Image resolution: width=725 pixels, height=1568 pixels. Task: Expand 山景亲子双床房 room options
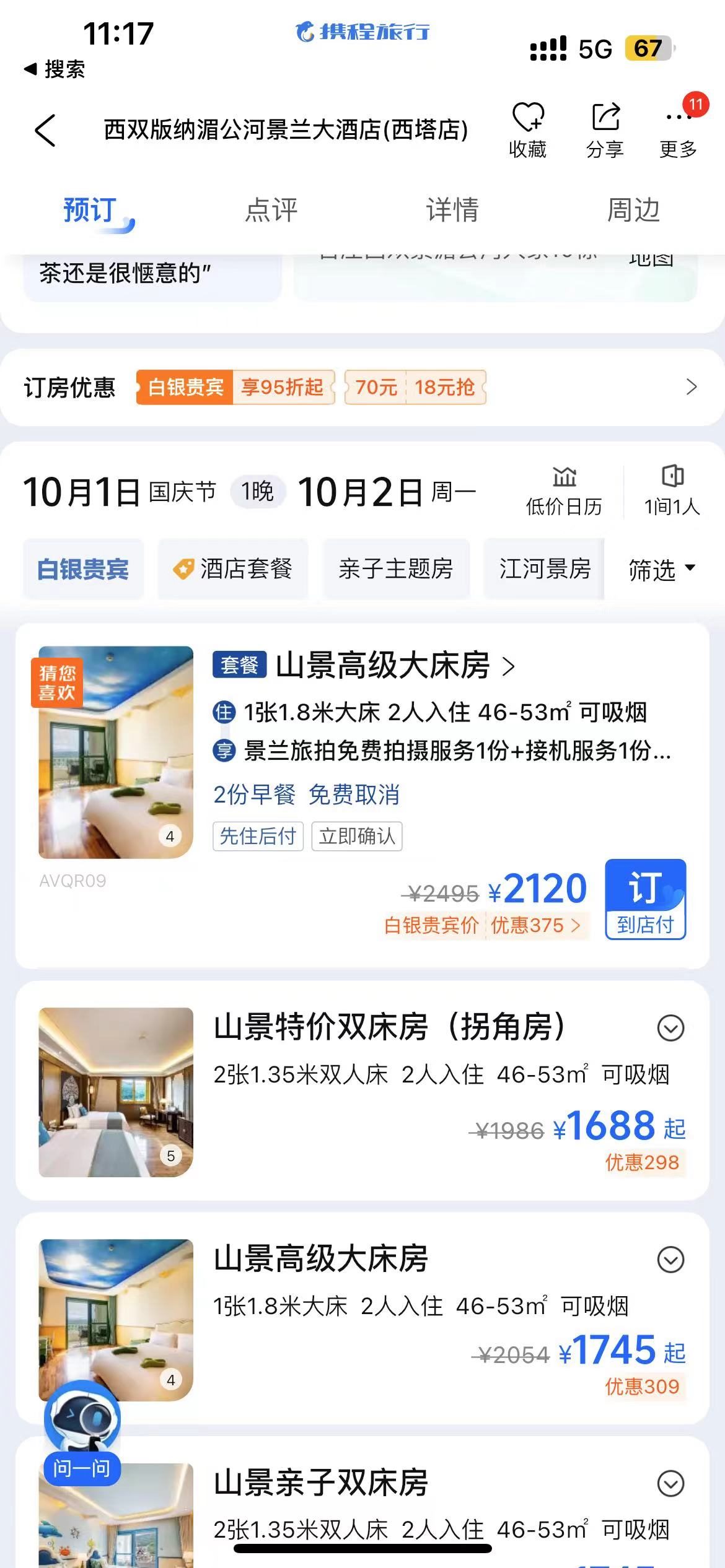coord(670,1483)
